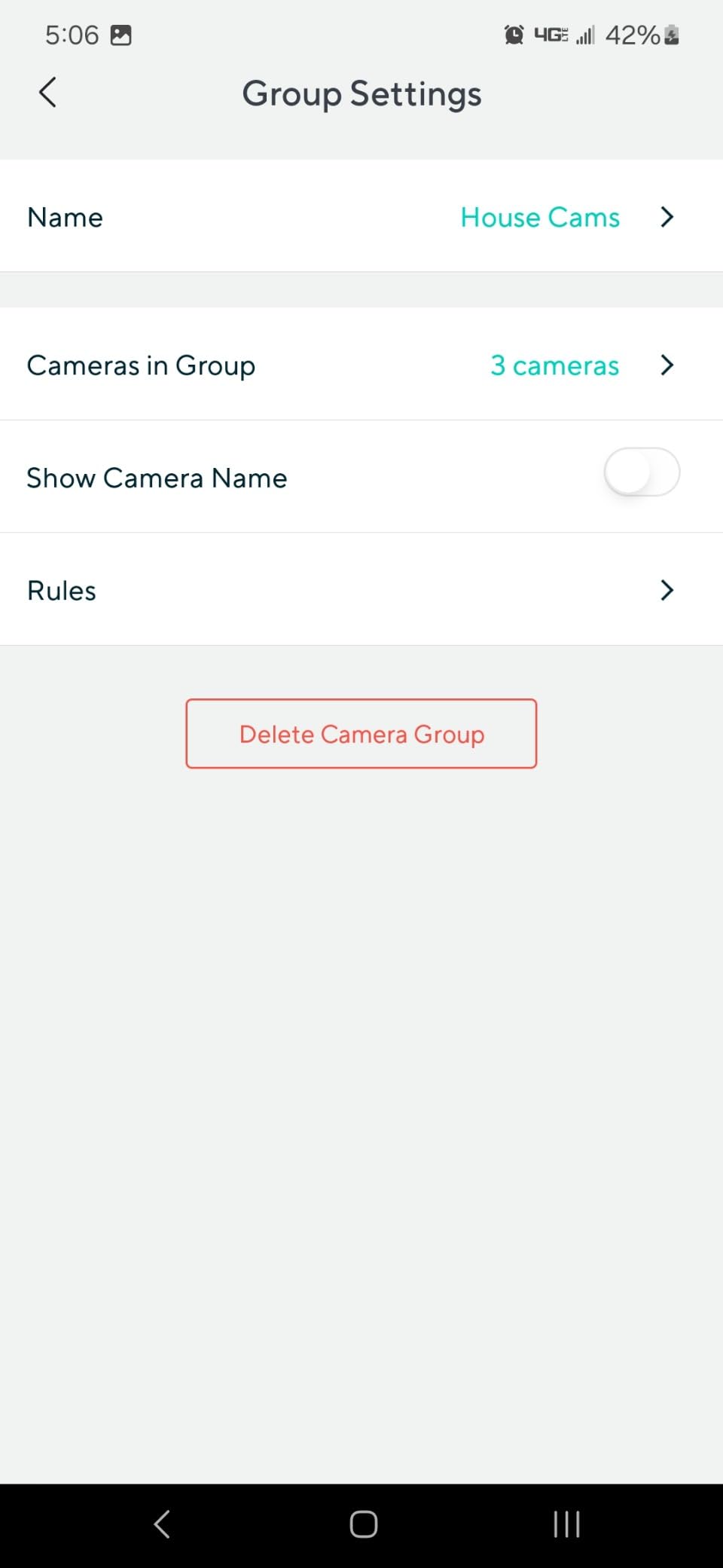
Task: Tap the screenshot/gallery icon in status bar
Action: (x=123, y=35)
